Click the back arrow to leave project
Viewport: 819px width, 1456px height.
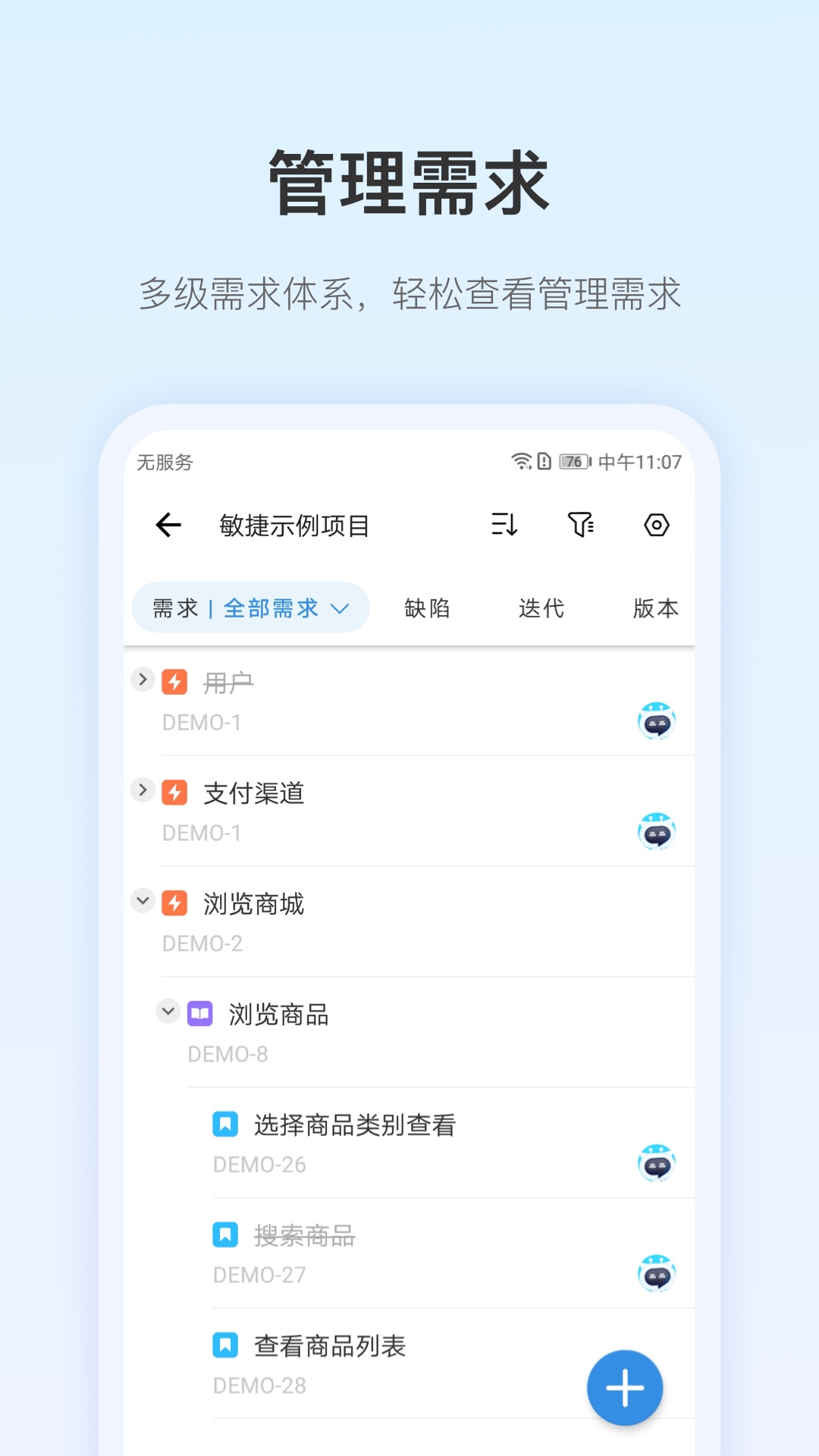tap(168, 525)
